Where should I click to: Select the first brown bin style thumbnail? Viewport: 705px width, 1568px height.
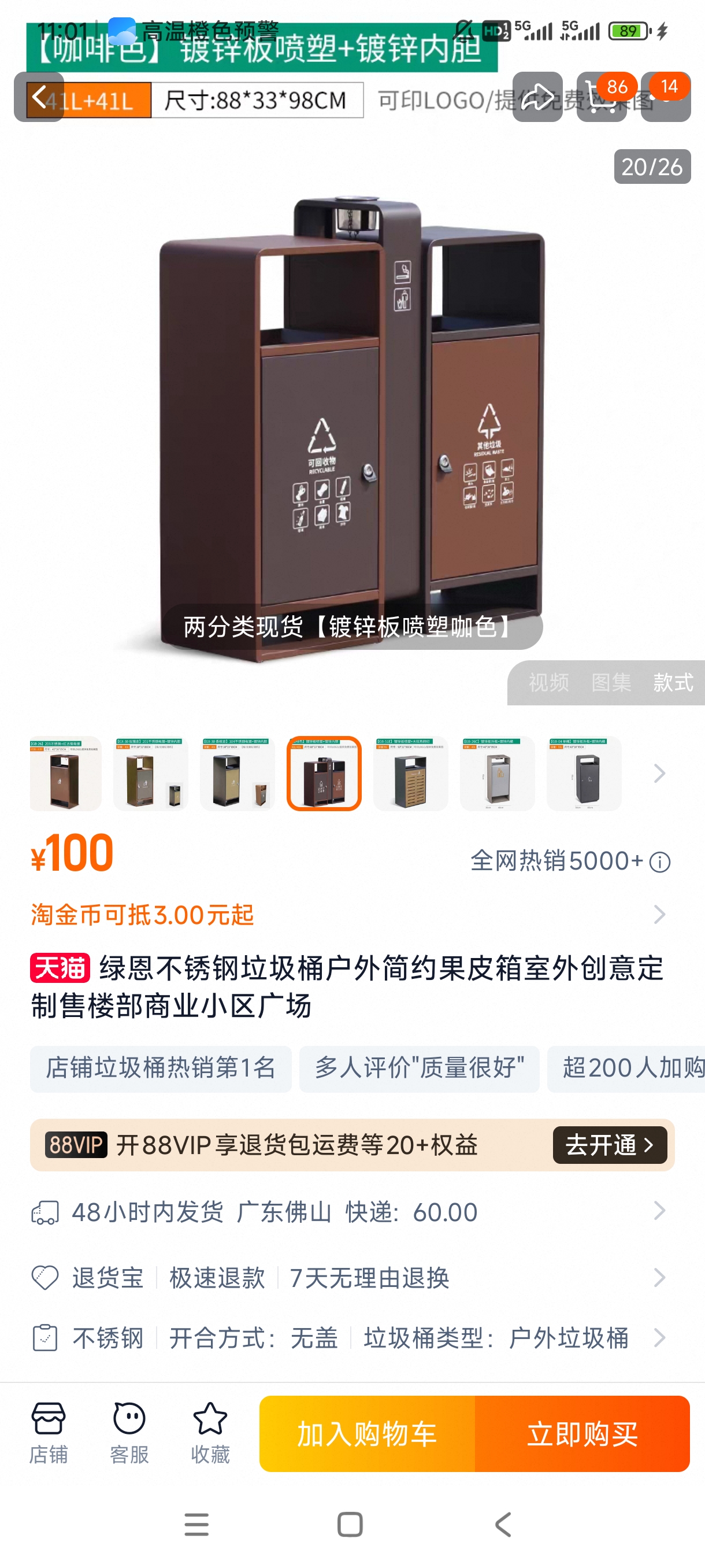coord(65,773)
